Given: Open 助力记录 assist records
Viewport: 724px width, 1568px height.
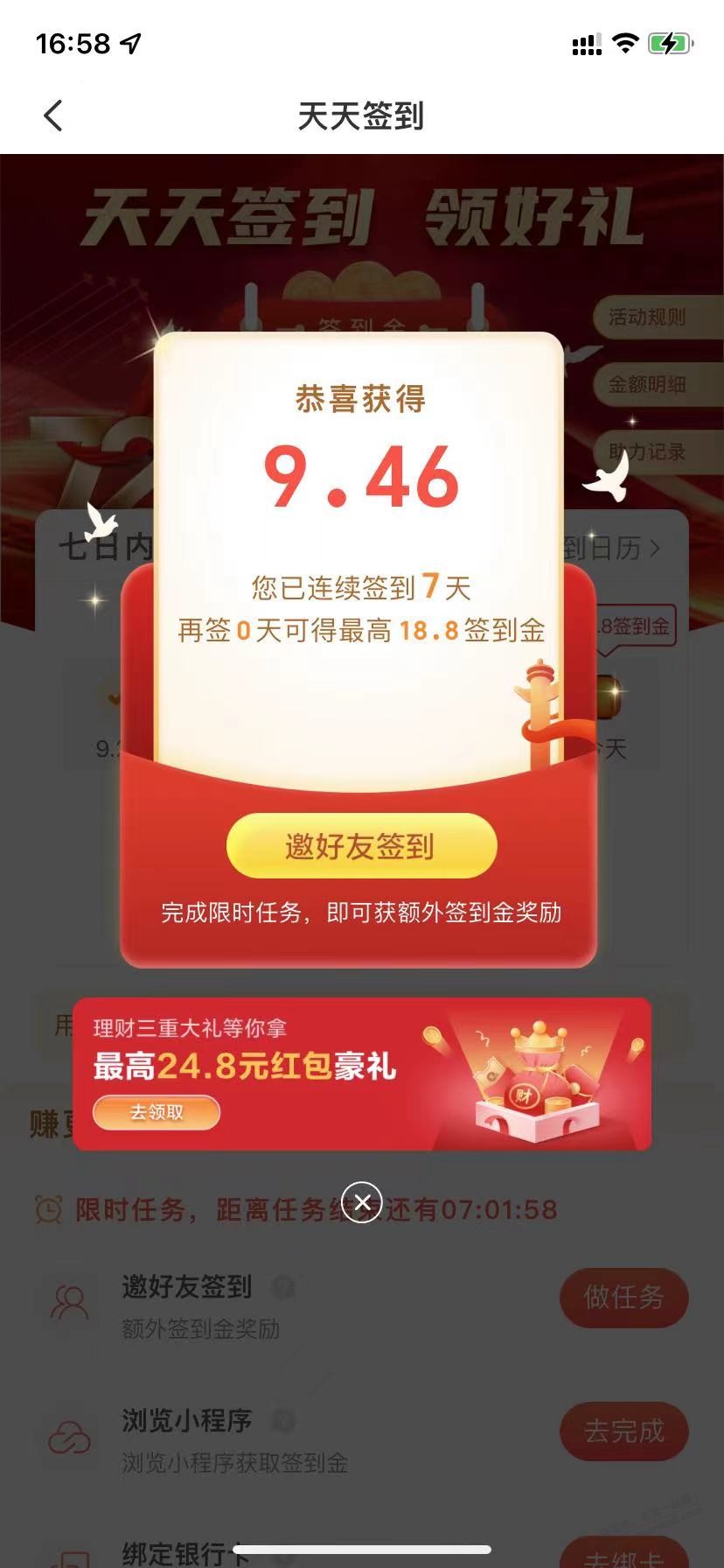Looking at the screenshot, I should click(649, 451).
